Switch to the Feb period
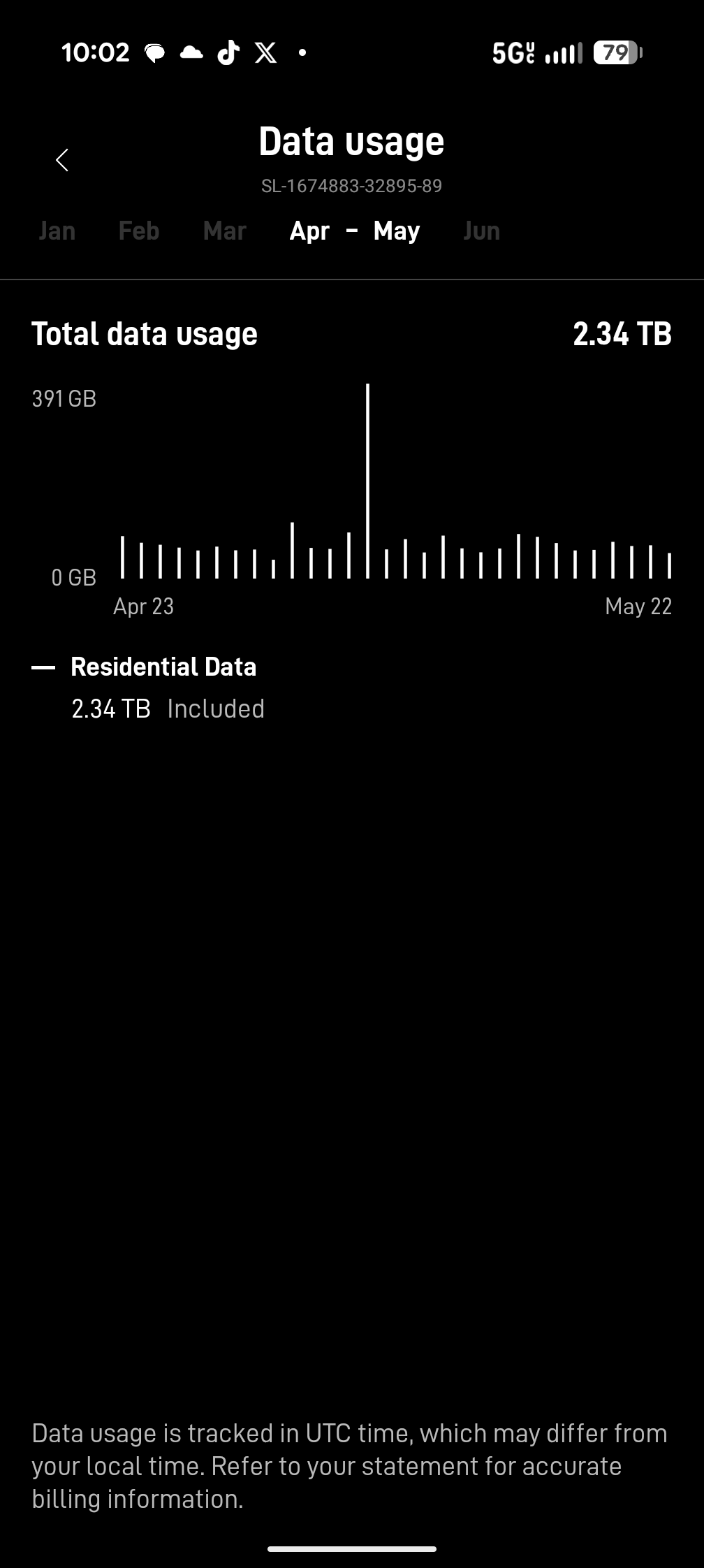 tap(139, 231)
